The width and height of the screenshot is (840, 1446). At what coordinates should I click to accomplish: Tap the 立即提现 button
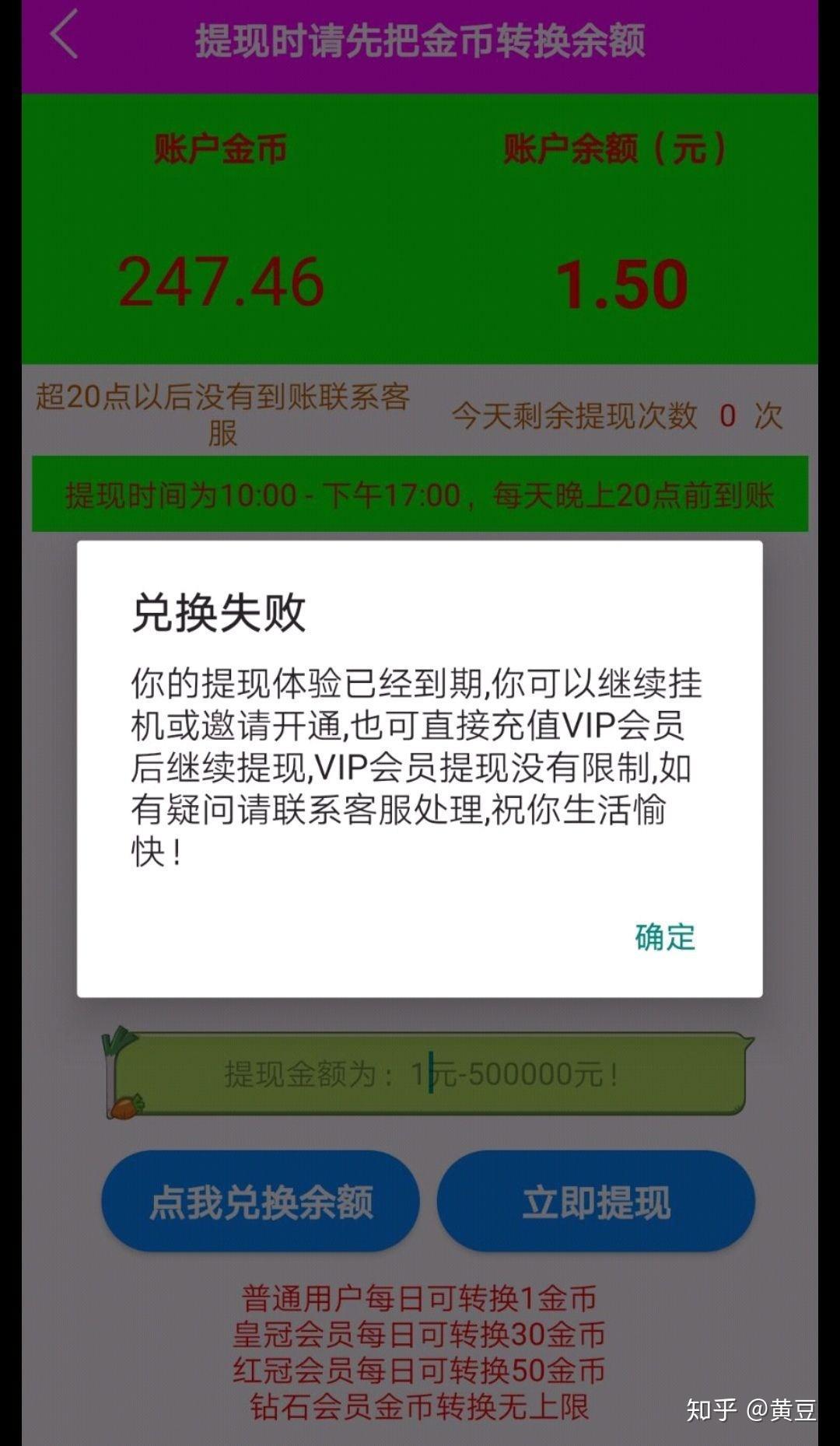(x=596, y=1202)
